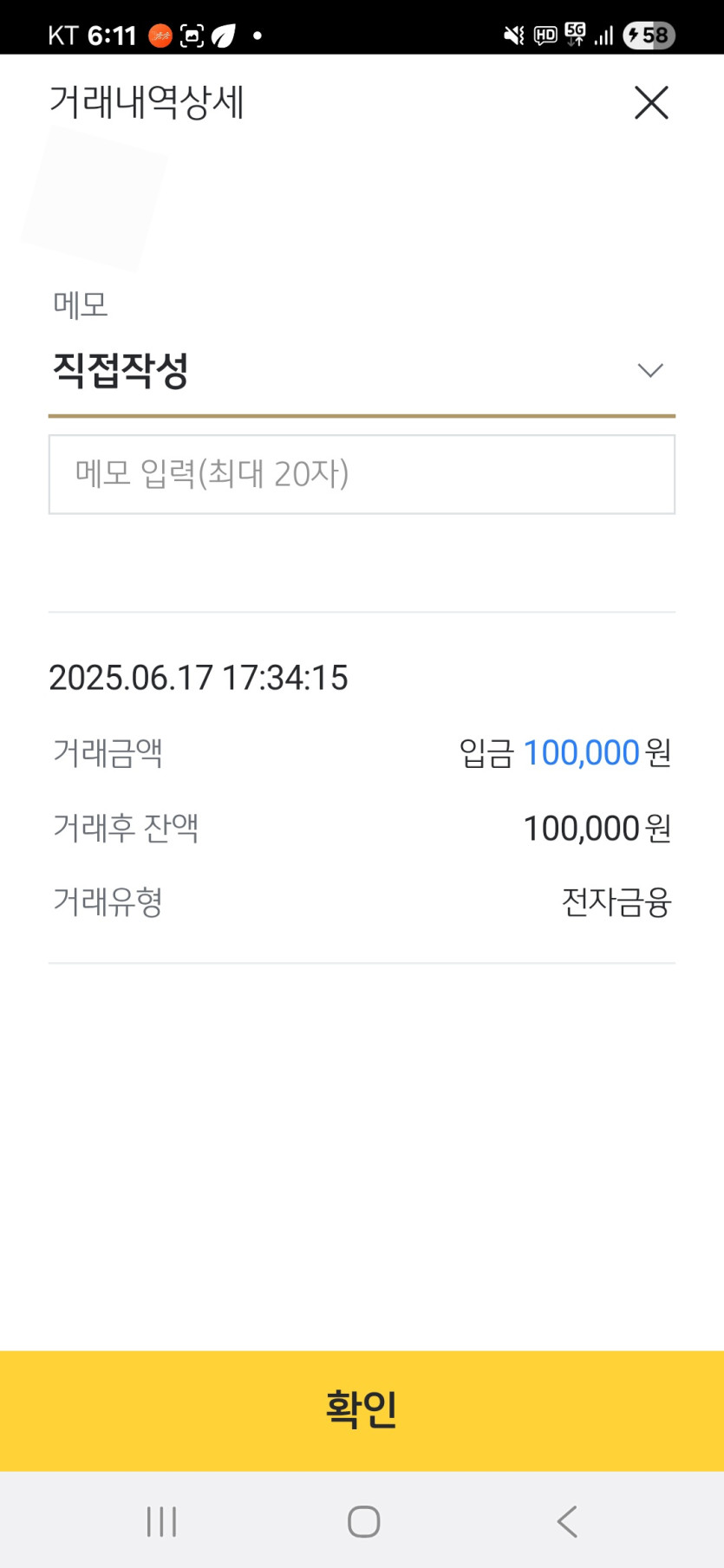Confirm with the yellow 확인 button
This screenshot has height=1568, width=724.
pos(362,1409)
